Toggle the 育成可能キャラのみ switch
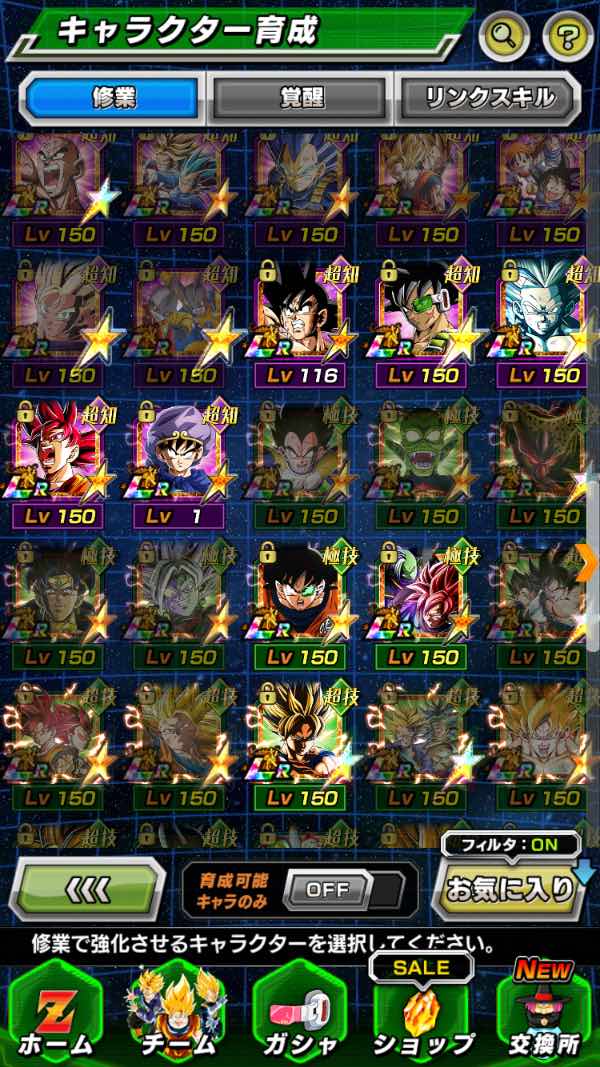Image resolution: width=600 pixels, height=1067 pixels. pyautogui.click(x=343, y=889)
